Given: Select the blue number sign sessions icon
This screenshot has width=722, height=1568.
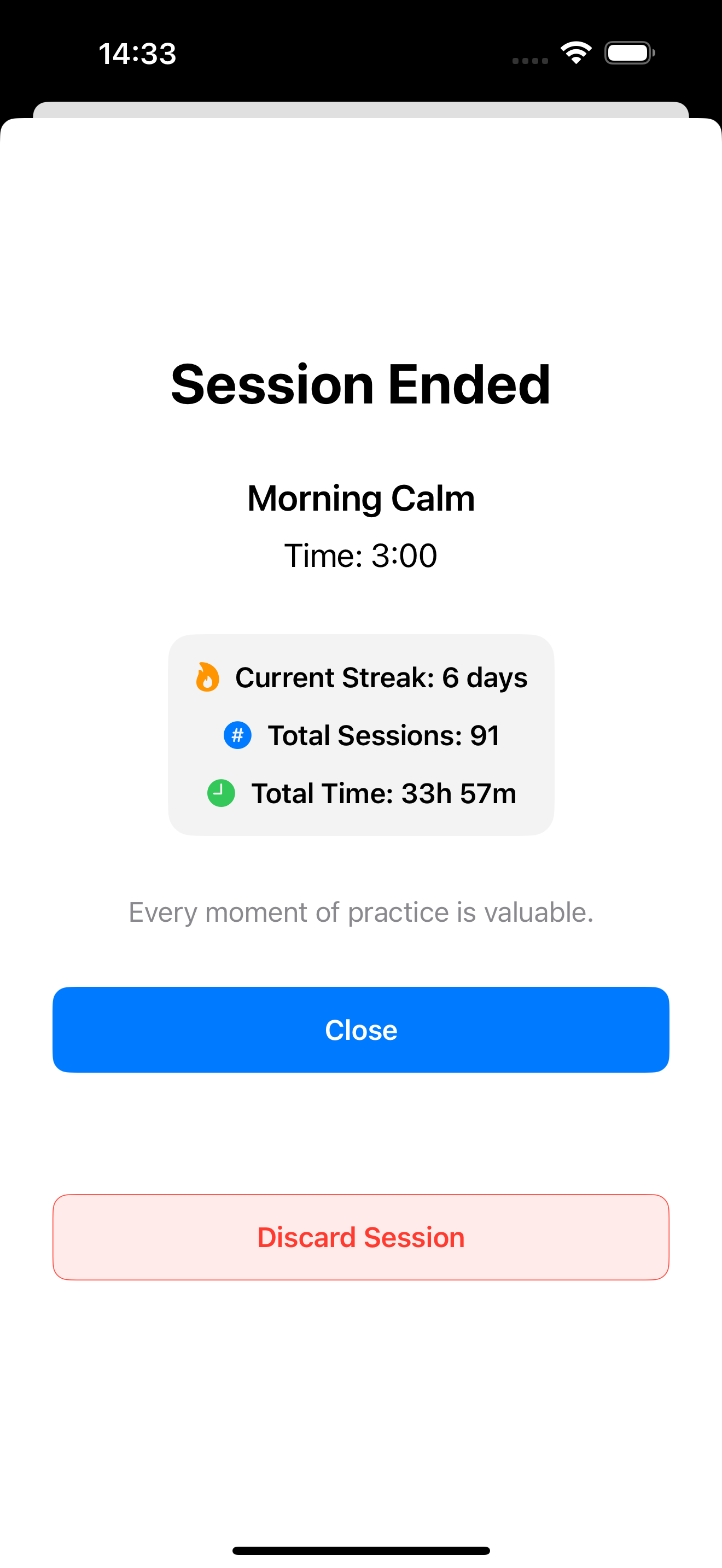Looking at the screenshot, I should pyautogui.click(x=237, y=735).
